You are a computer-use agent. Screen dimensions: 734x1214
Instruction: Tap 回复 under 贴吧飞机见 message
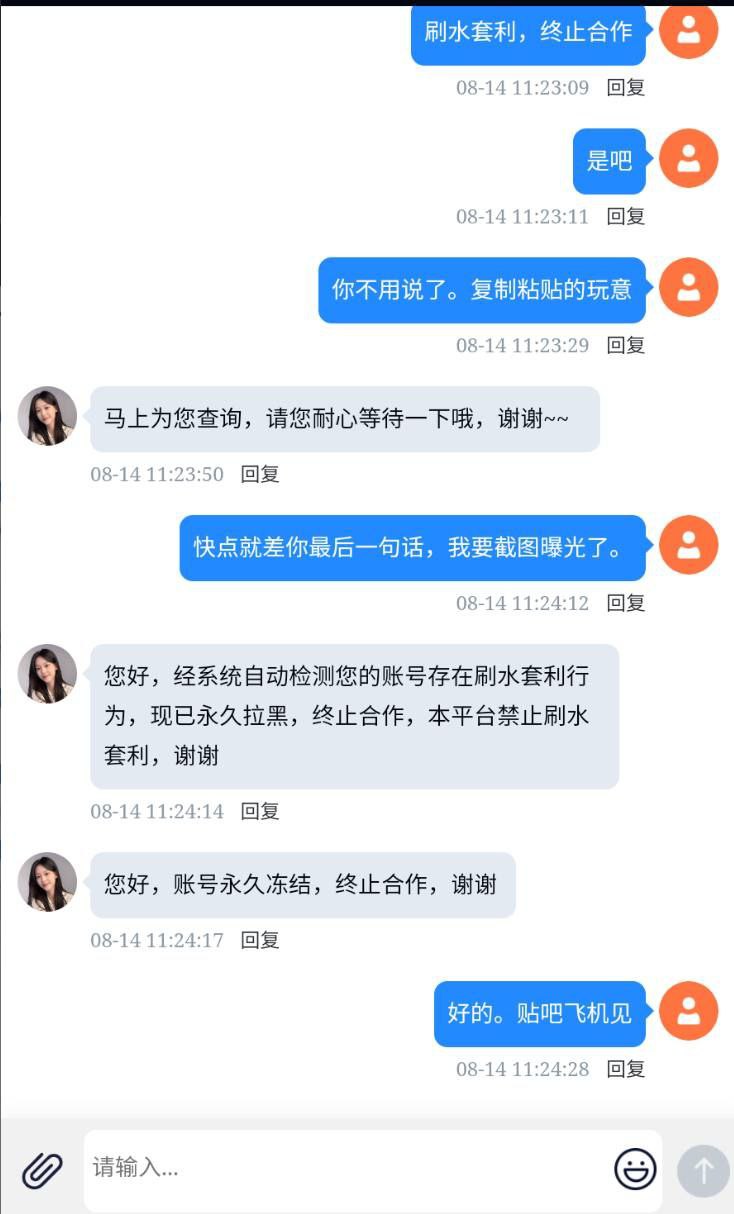[626, 1069]
